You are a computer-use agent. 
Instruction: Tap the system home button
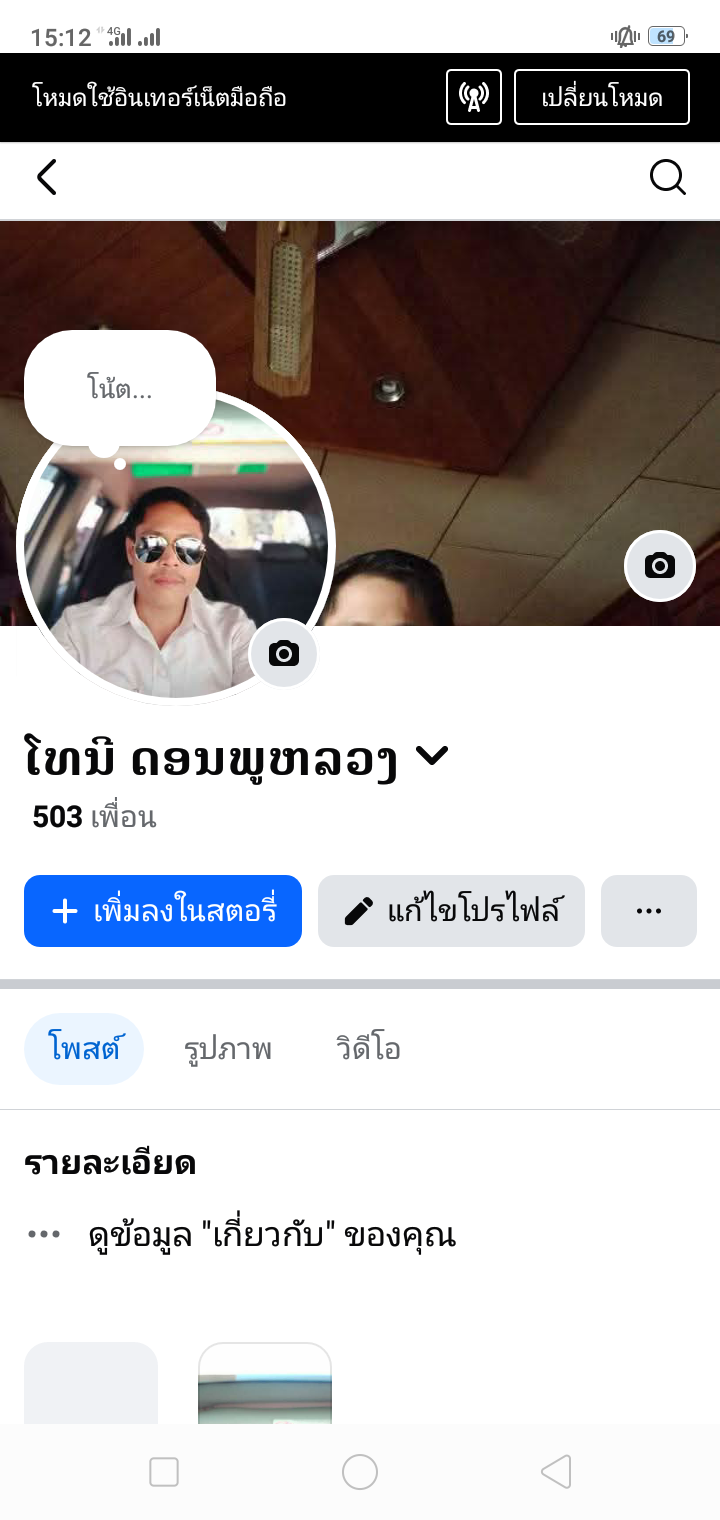(x=360, y=1472)
